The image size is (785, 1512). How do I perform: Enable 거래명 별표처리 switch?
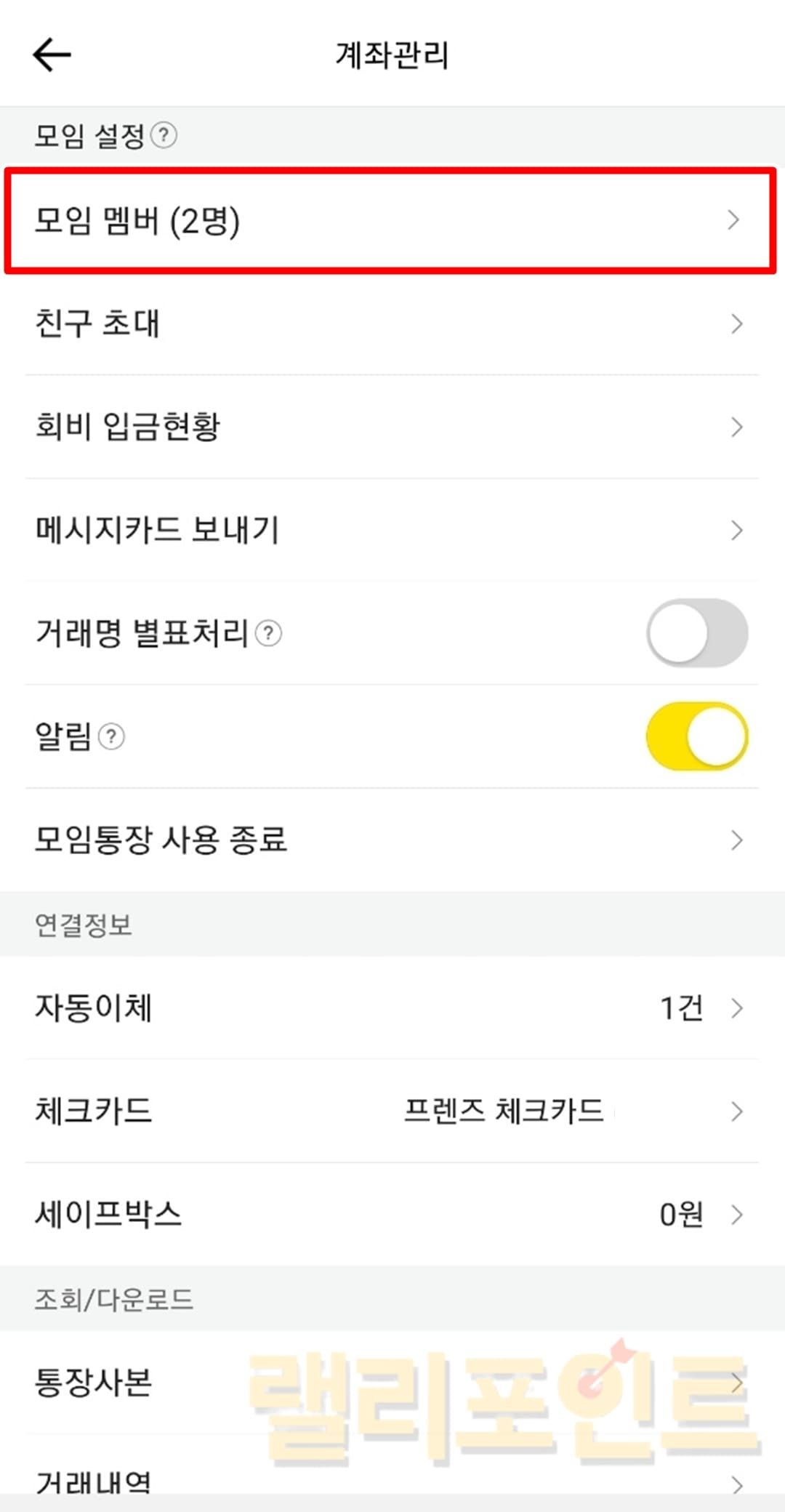click(x=696, y=633)
